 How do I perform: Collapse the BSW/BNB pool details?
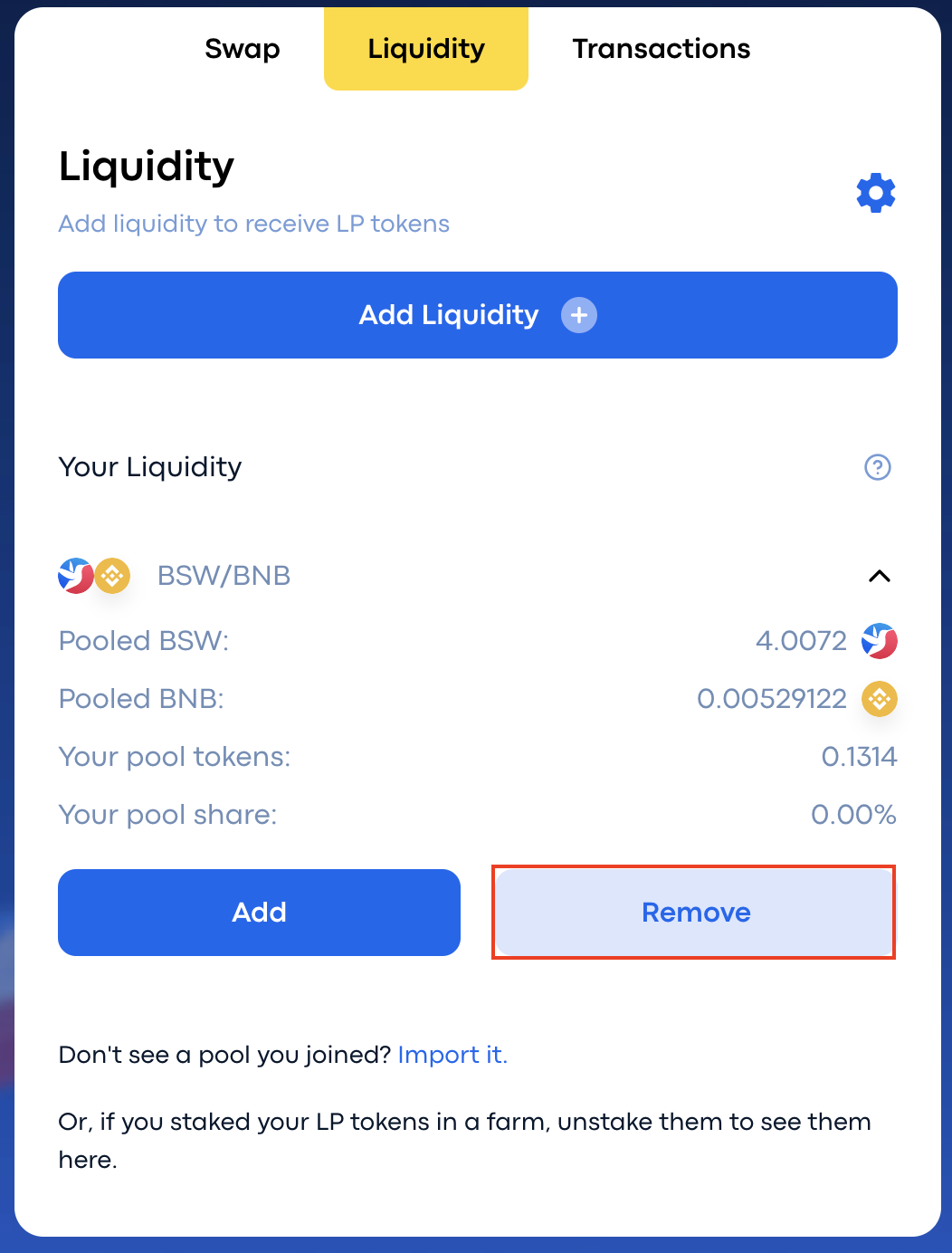[879, 576]
